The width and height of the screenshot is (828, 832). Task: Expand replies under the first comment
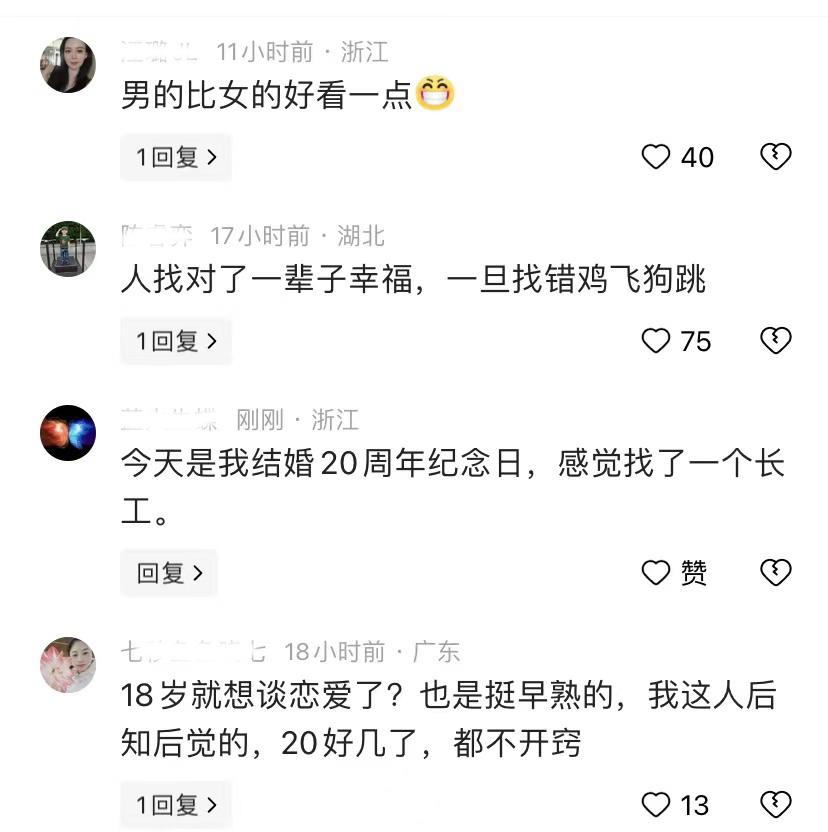(176, 157)
